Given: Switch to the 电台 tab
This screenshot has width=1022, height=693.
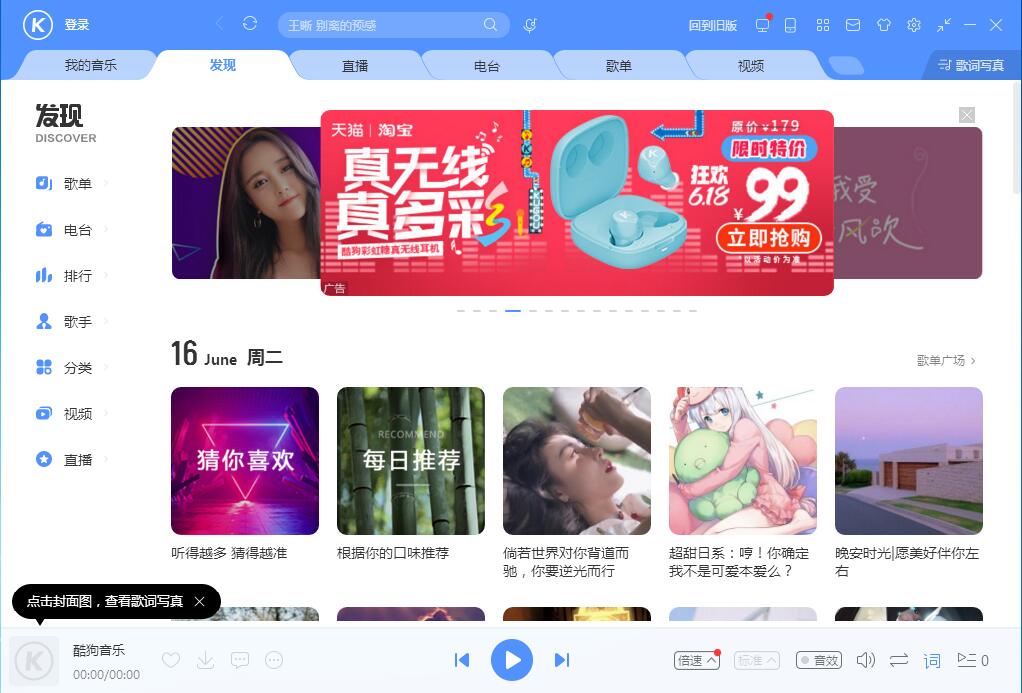Looking at the screenshot, I should (x=487, y=66).
